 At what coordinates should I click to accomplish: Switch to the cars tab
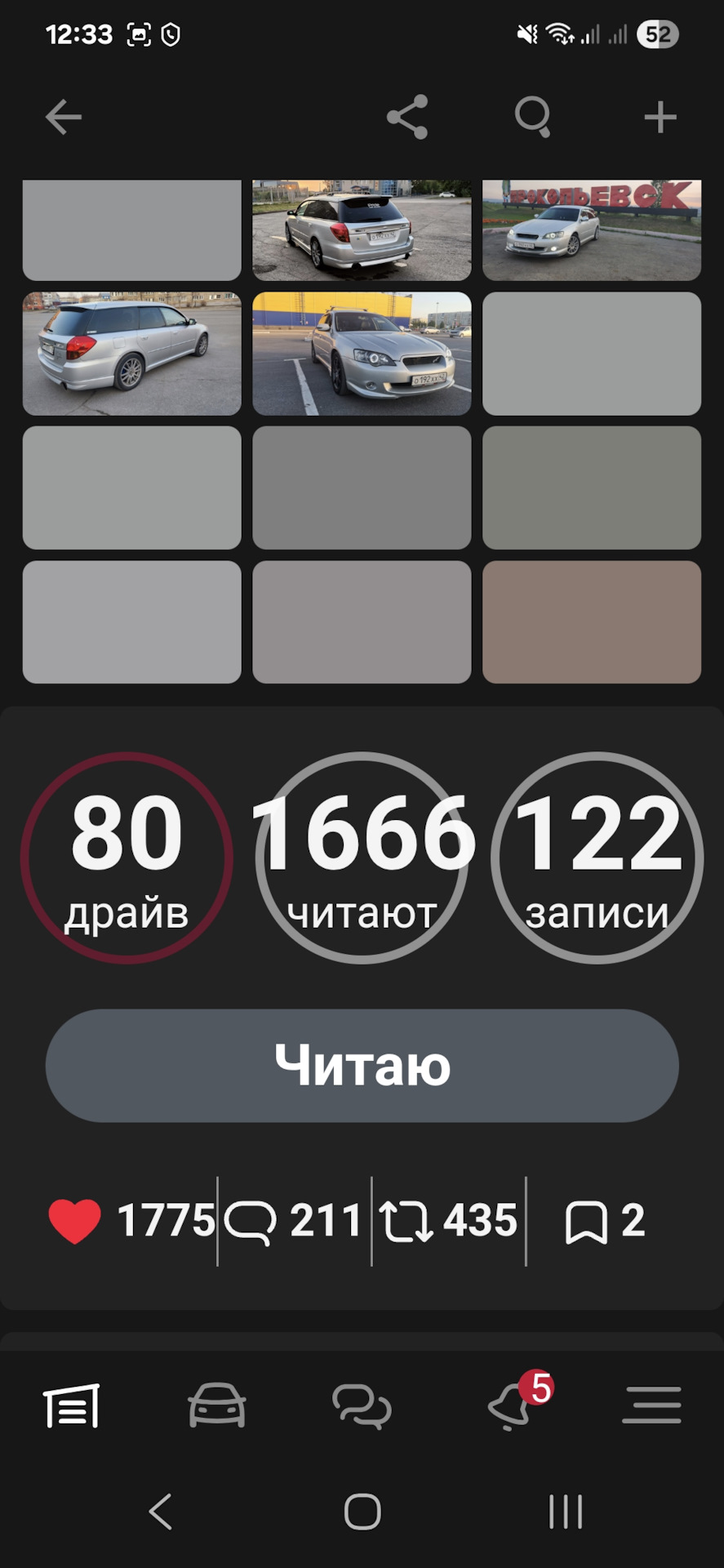(x=217, y=1405)
